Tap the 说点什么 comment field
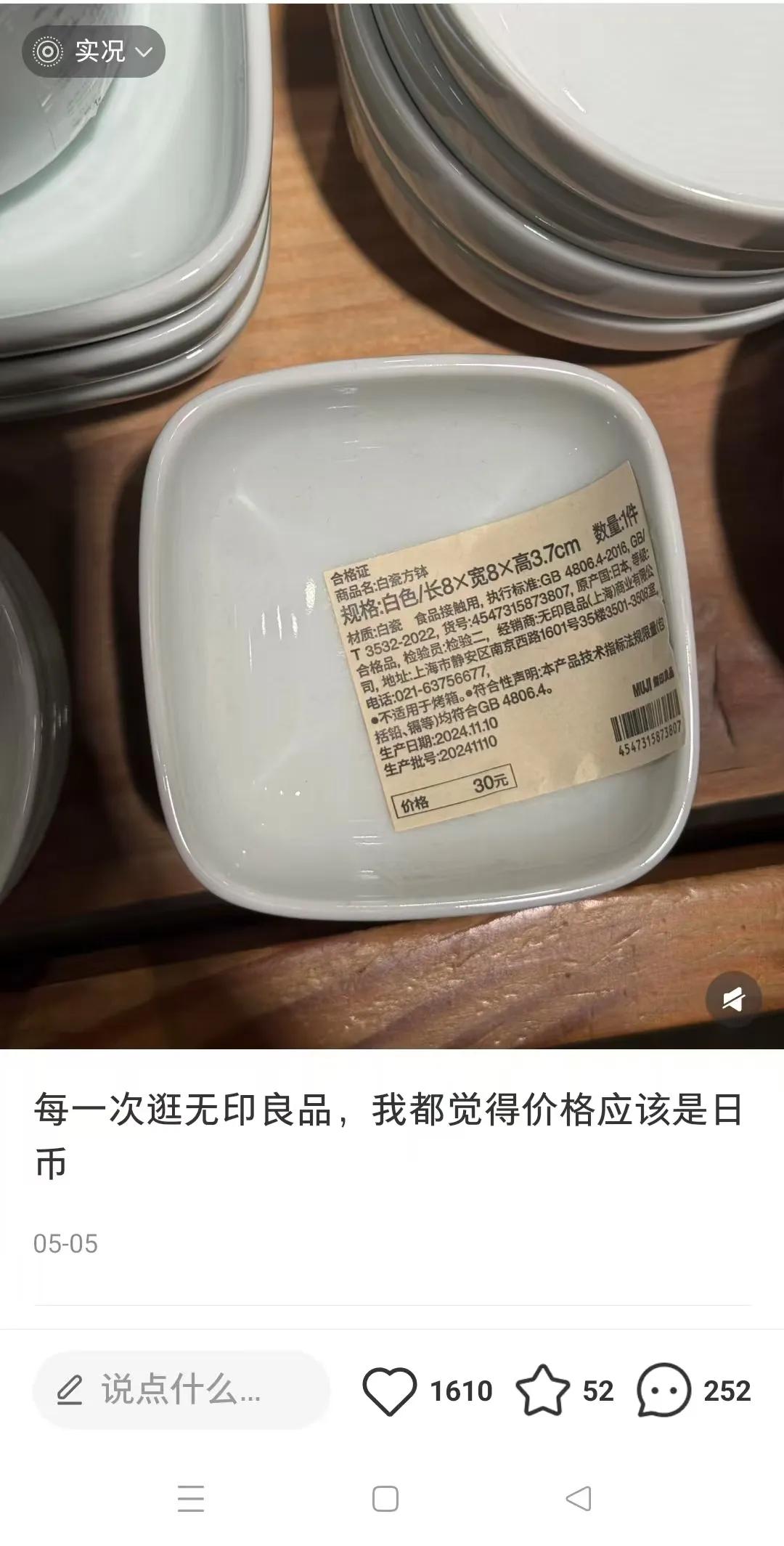This screenshot has width=784, height=1546. pos(181,1391)
